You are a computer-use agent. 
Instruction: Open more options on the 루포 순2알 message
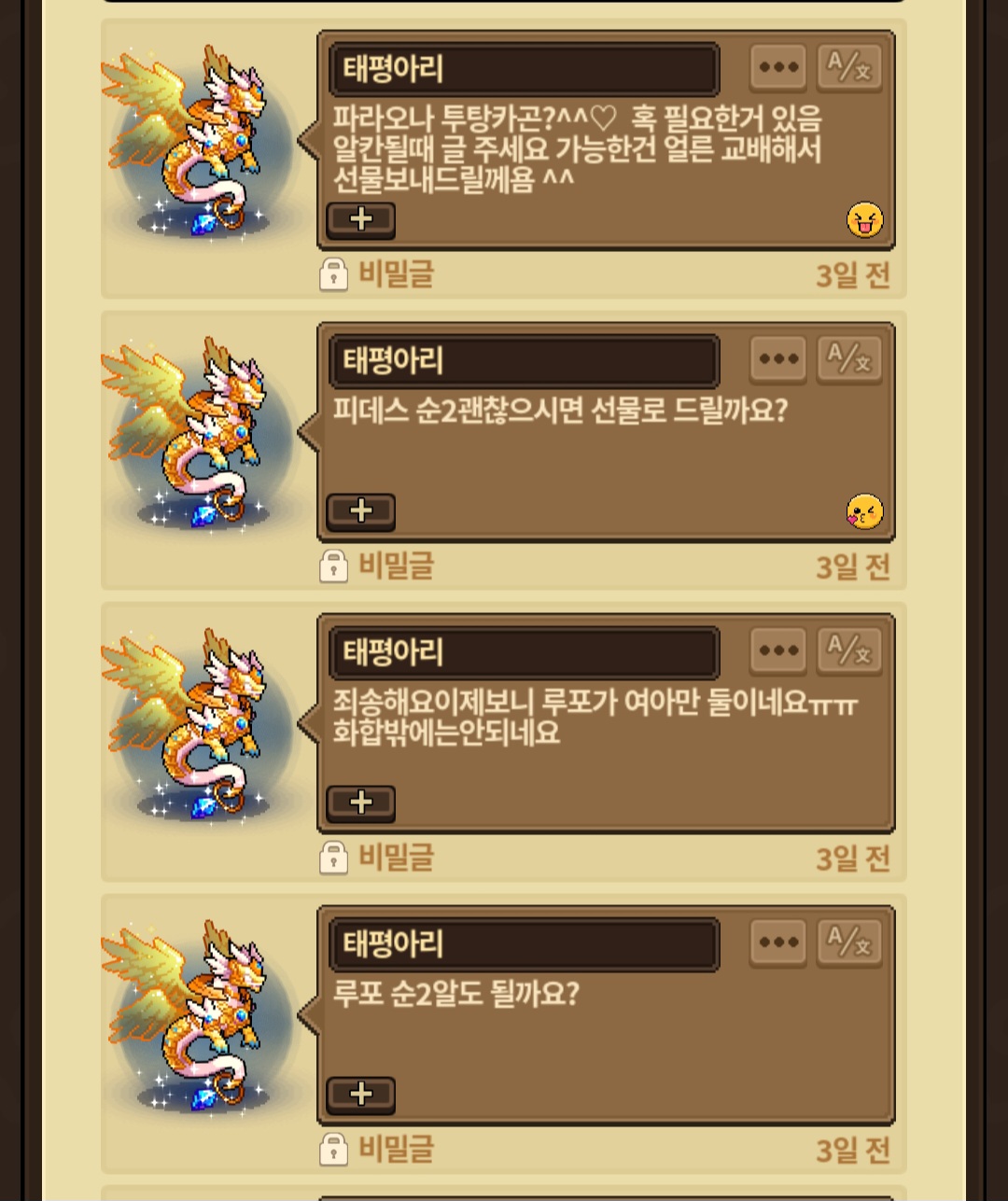coord(777,943)
